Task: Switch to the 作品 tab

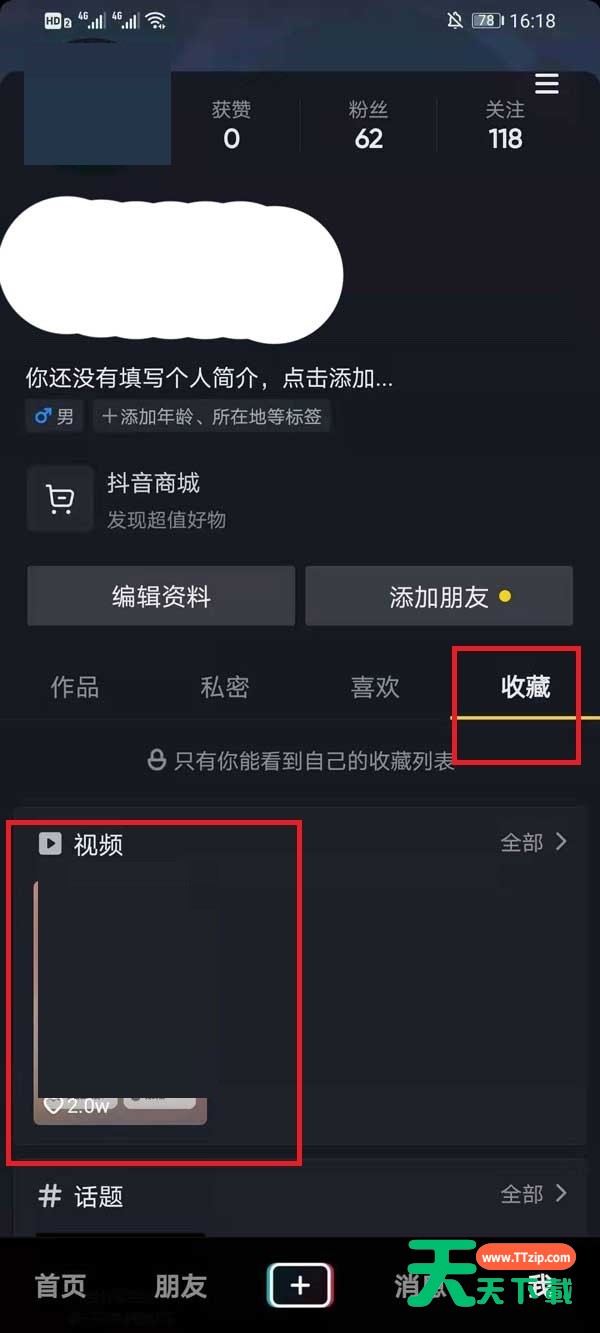Action: point(75,688)
